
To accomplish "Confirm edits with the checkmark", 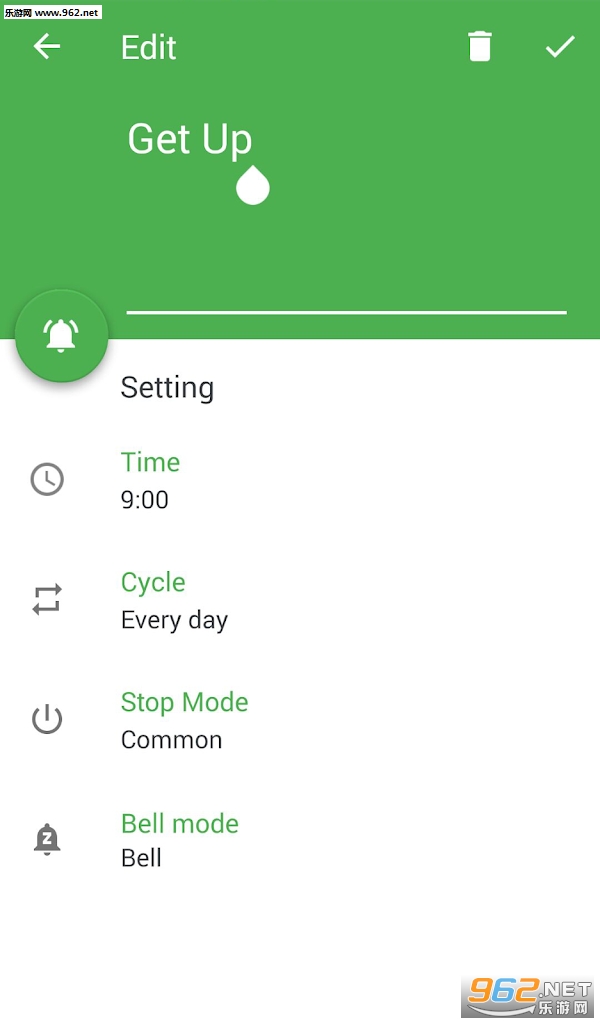I will click(560, 46).
